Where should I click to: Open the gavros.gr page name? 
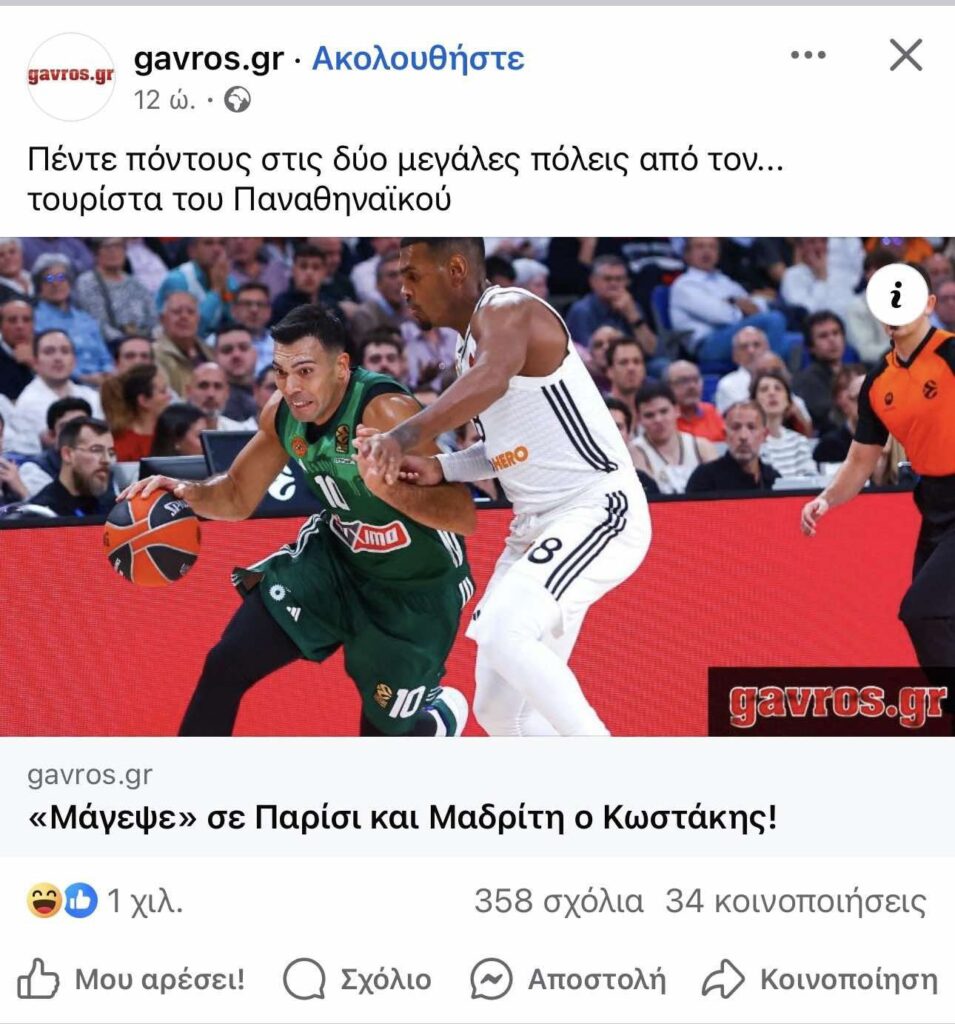click(208, 59)
